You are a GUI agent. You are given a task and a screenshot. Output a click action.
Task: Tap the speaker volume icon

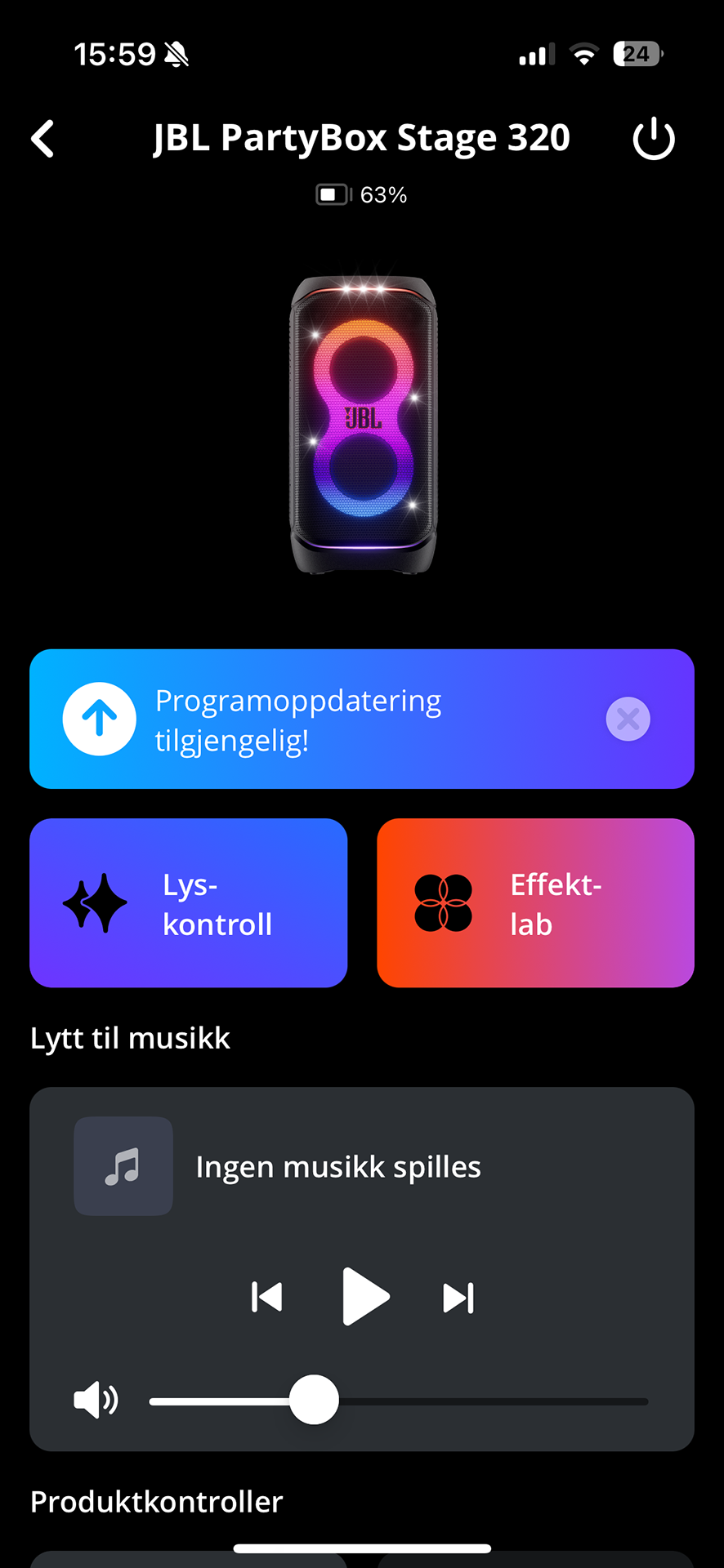click(96, 1401)
